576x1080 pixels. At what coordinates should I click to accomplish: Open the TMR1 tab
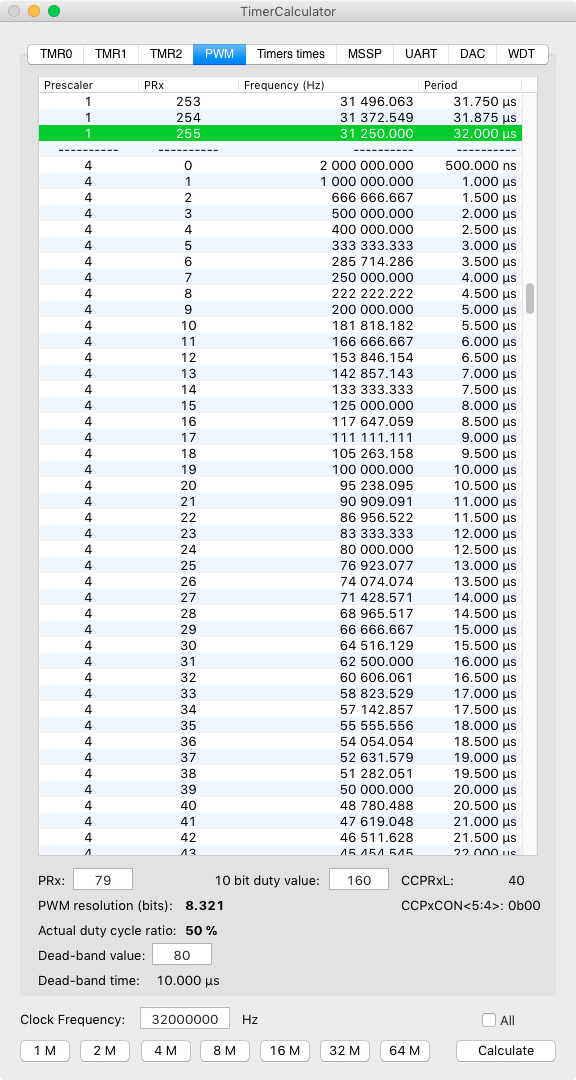[x=111, y=54]
